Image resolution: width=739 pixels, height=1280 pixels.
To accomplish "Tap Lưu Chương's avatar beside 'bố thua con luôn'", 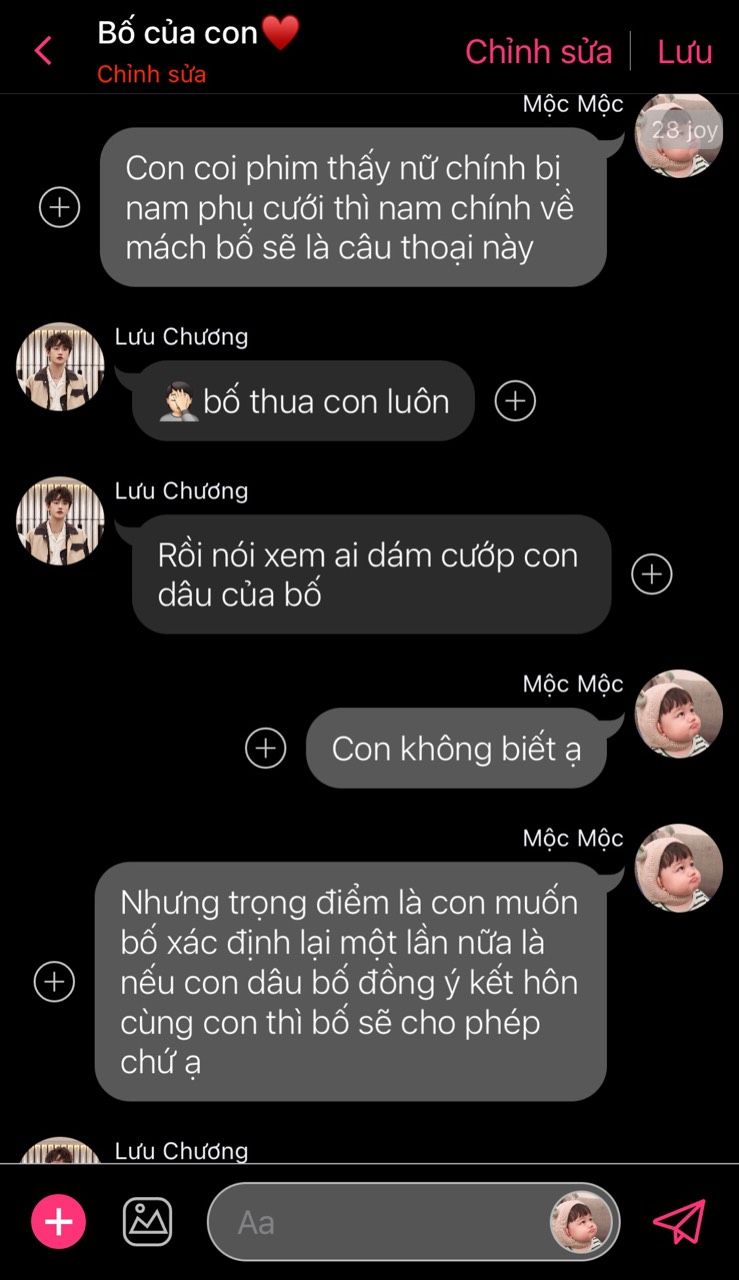I will (x=60, y=367).
